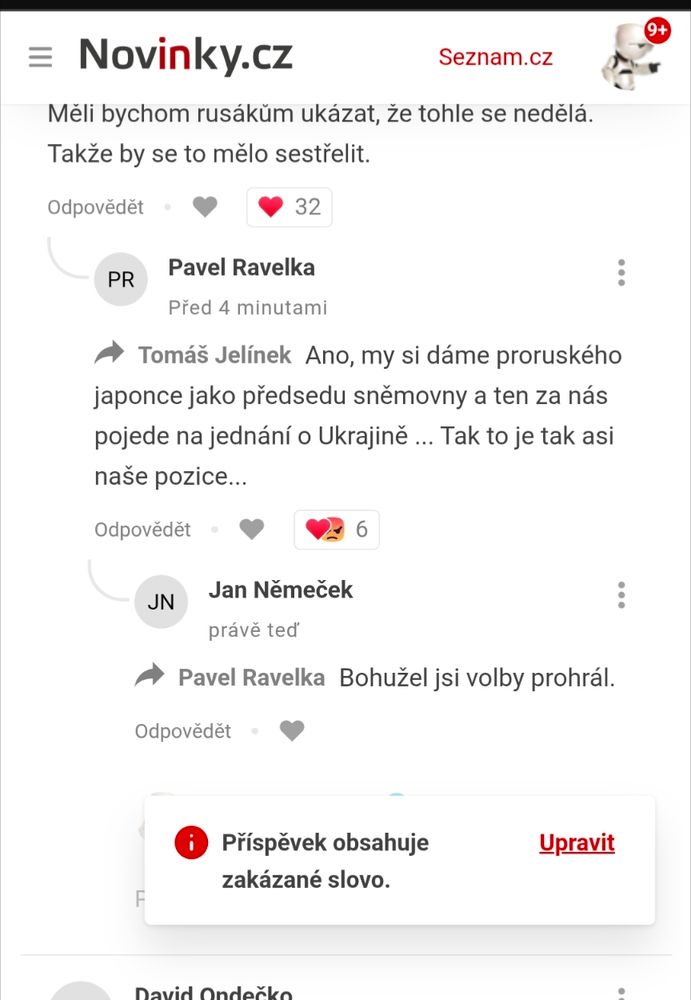This screenshot has height=1000, width=691.
Task: Open the Seznam.cz link
Action: point(495,57)
